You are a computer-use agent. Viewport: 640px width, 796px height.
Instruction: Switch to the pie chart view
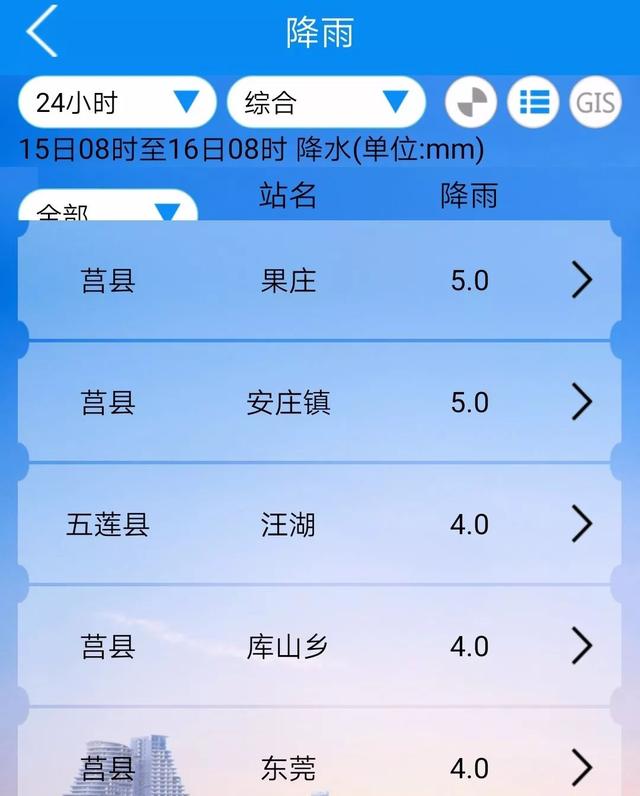click(471, 102)
